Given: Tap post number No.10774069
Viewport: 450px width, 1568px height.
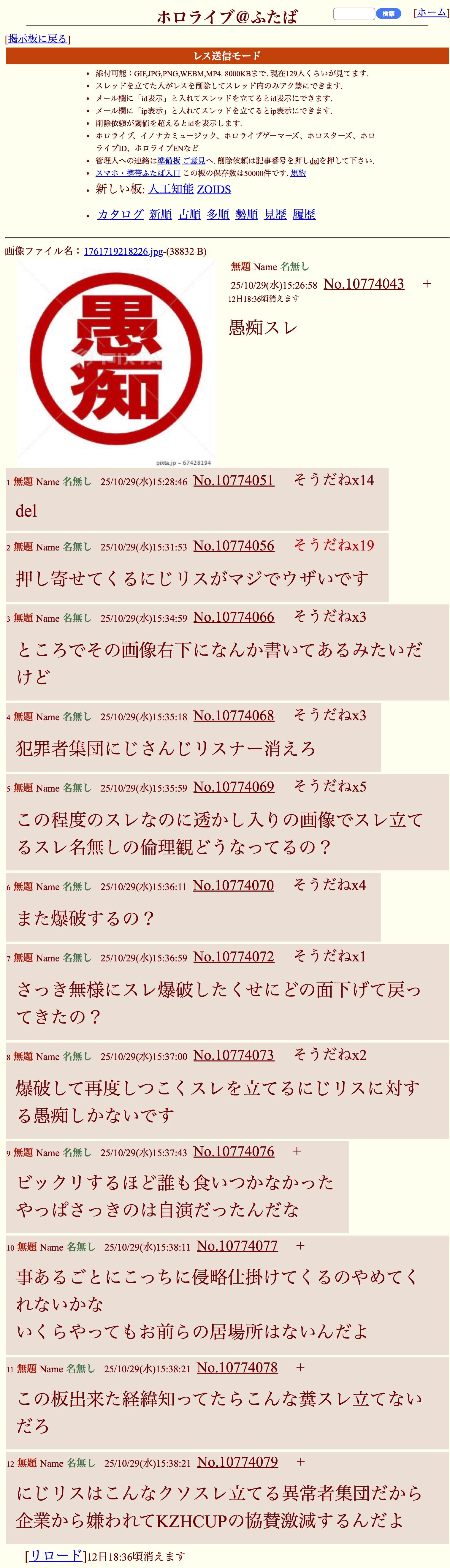Looking at the screenshot, I should (233, 787).
